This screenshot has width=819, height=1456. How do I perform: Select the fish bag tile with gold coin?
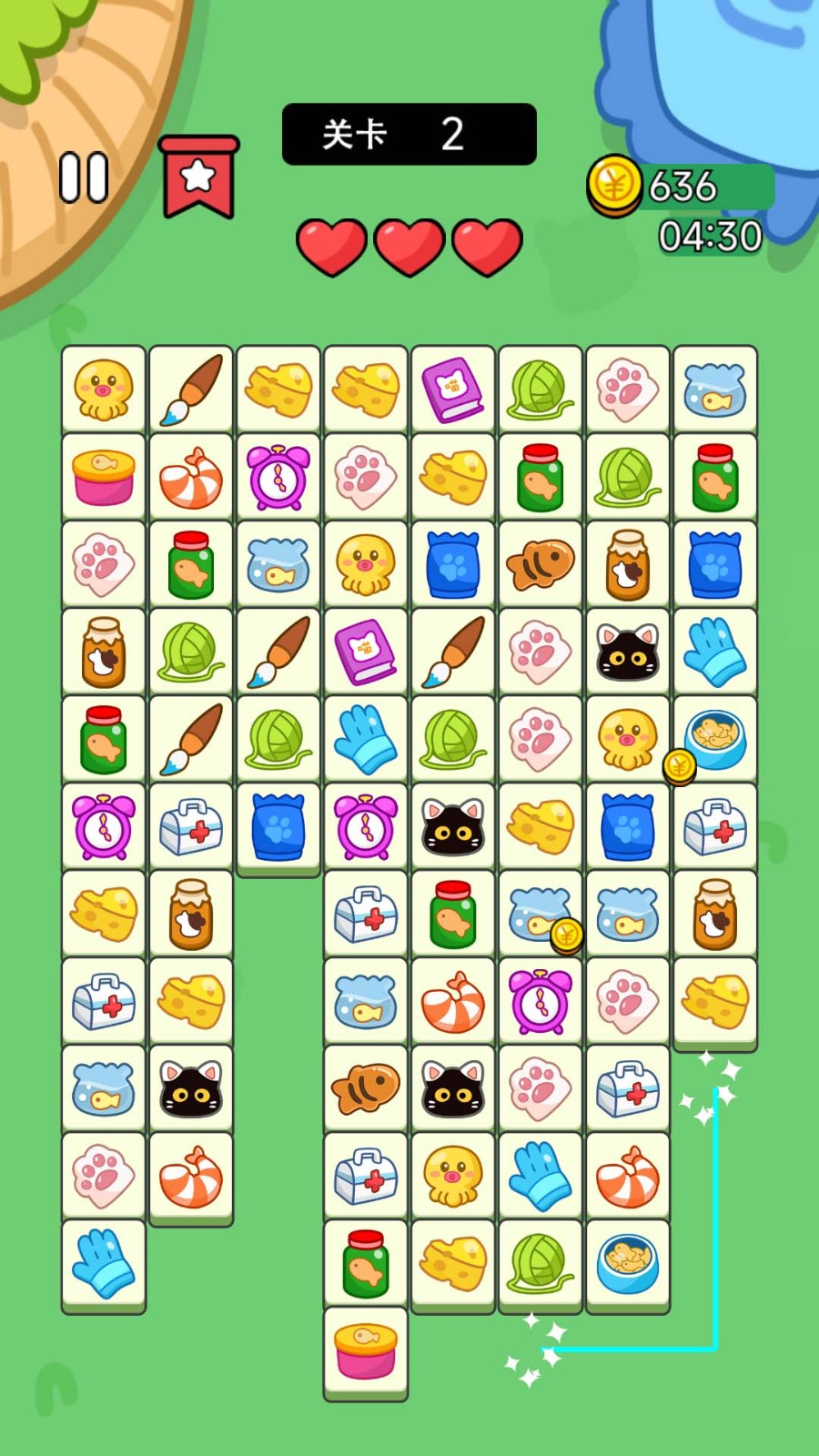[541, 914]
